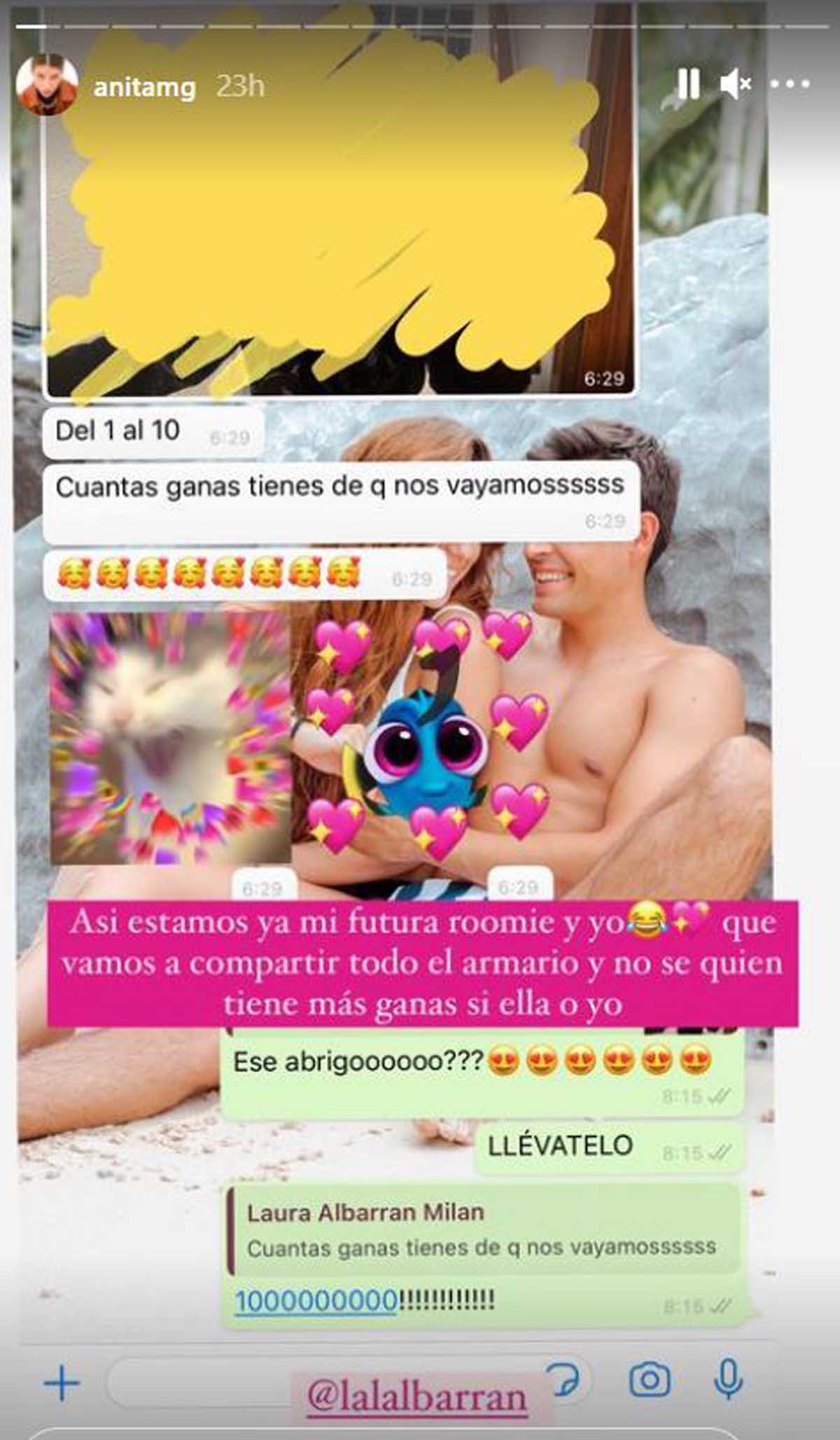This screenshot has height=1440, width=840.
Task: Open the @lalalbarran mention
Action: [417, 1396]
